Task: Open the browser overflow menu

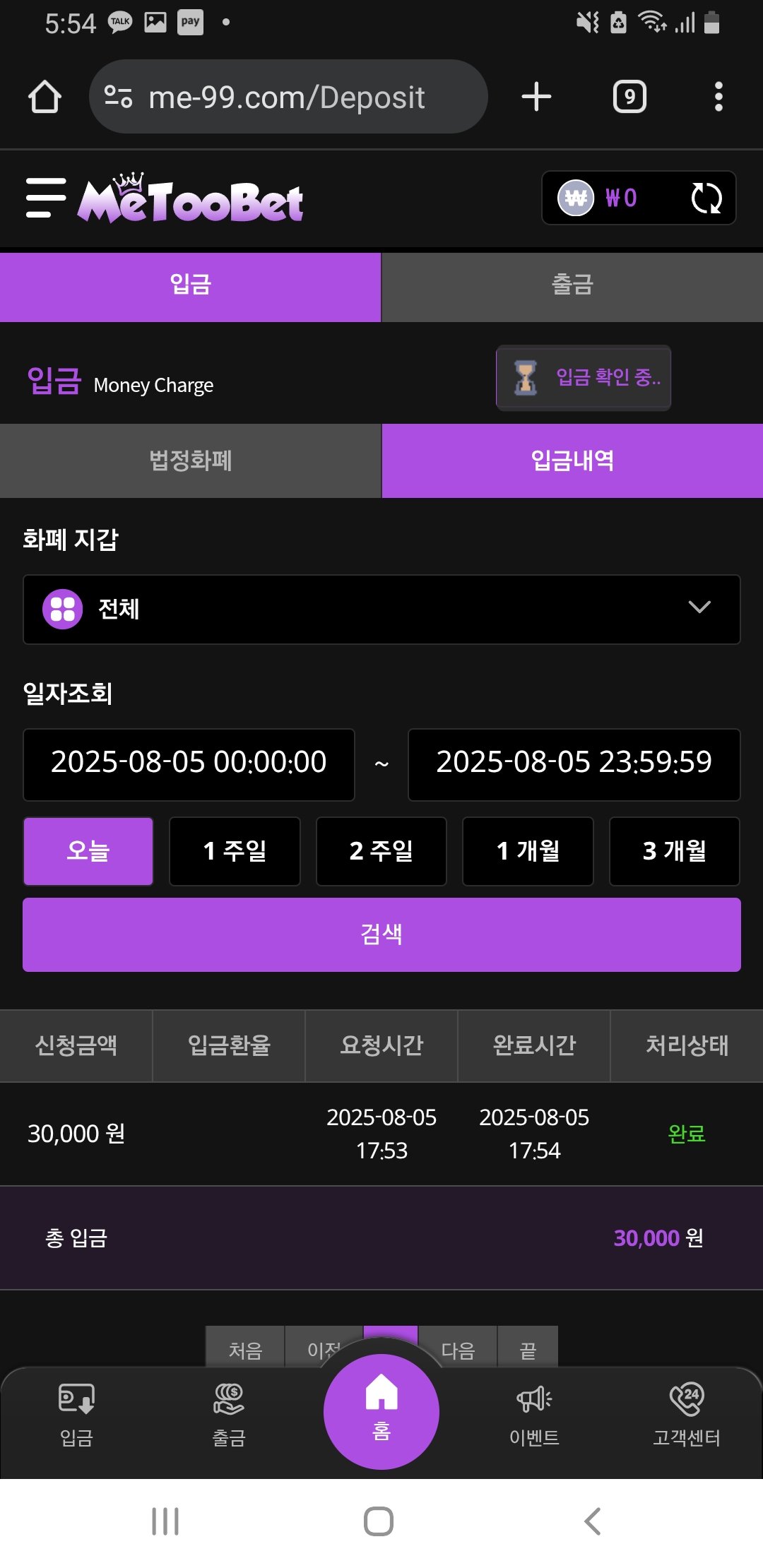Action: 718,97
